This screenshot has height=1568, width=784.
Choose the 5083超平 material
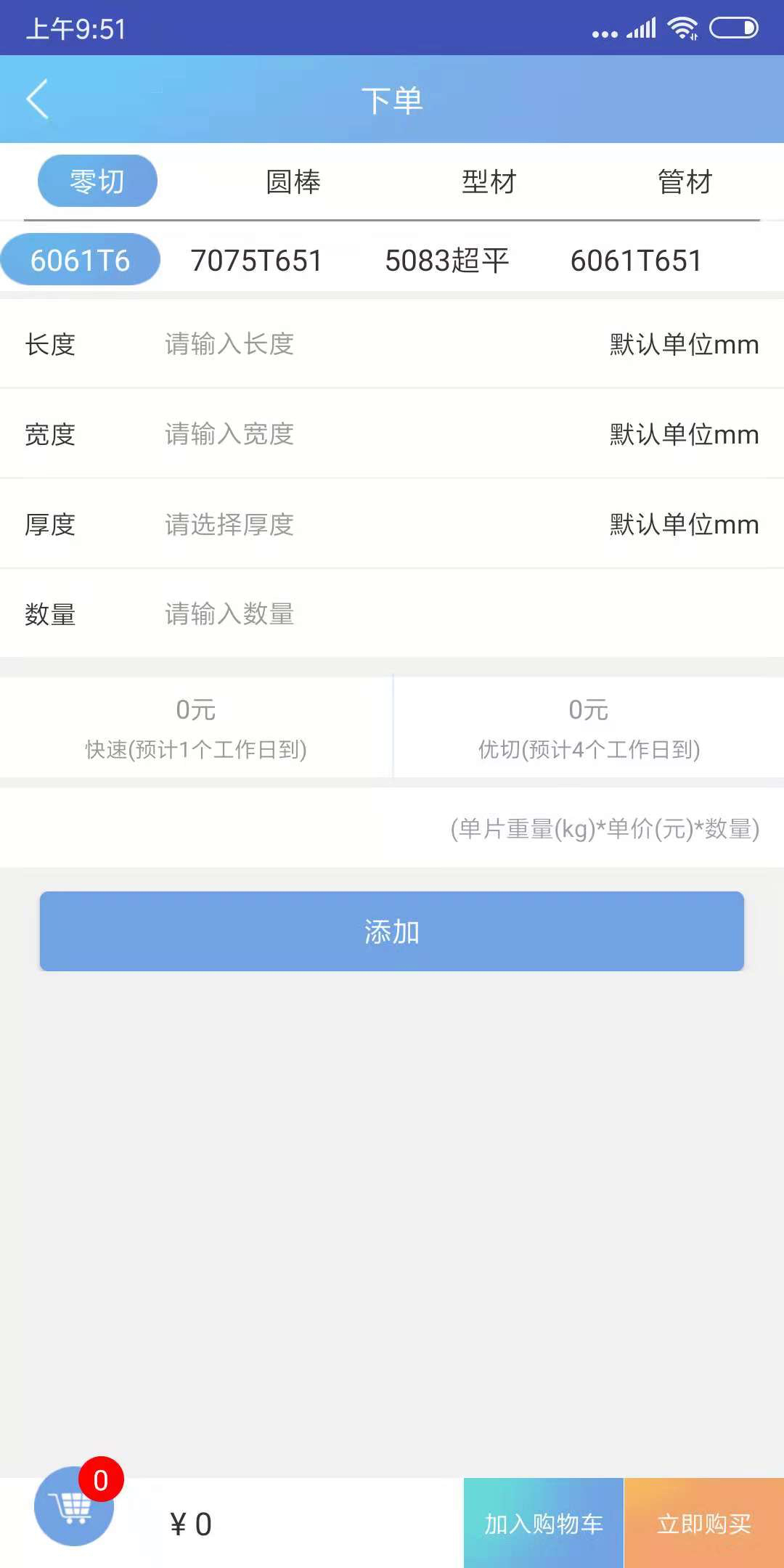click(x=447, y=261)
